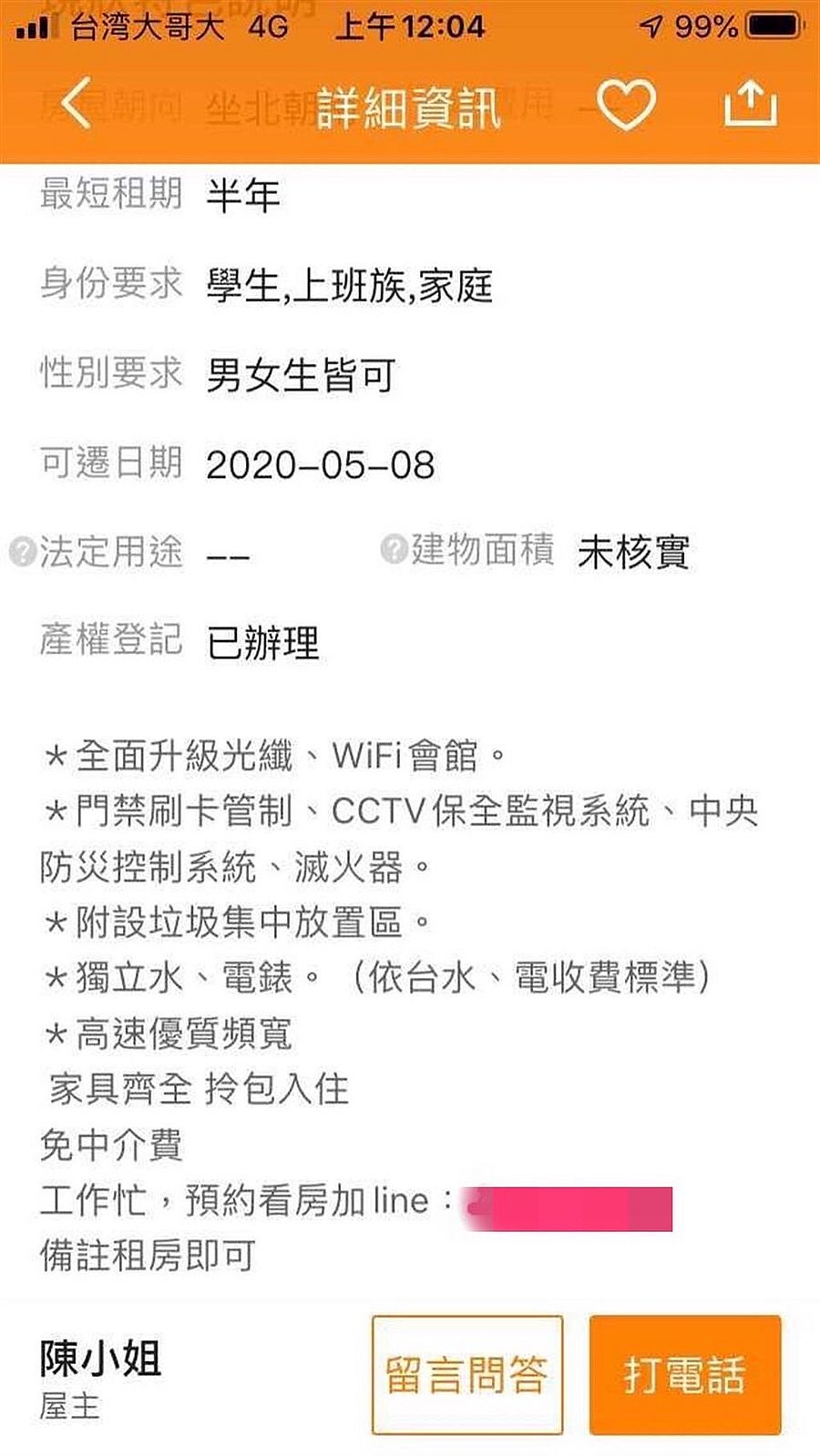820x1456 pixels.
Task: Call the owner with 打電話
Action: (685, 1374)
